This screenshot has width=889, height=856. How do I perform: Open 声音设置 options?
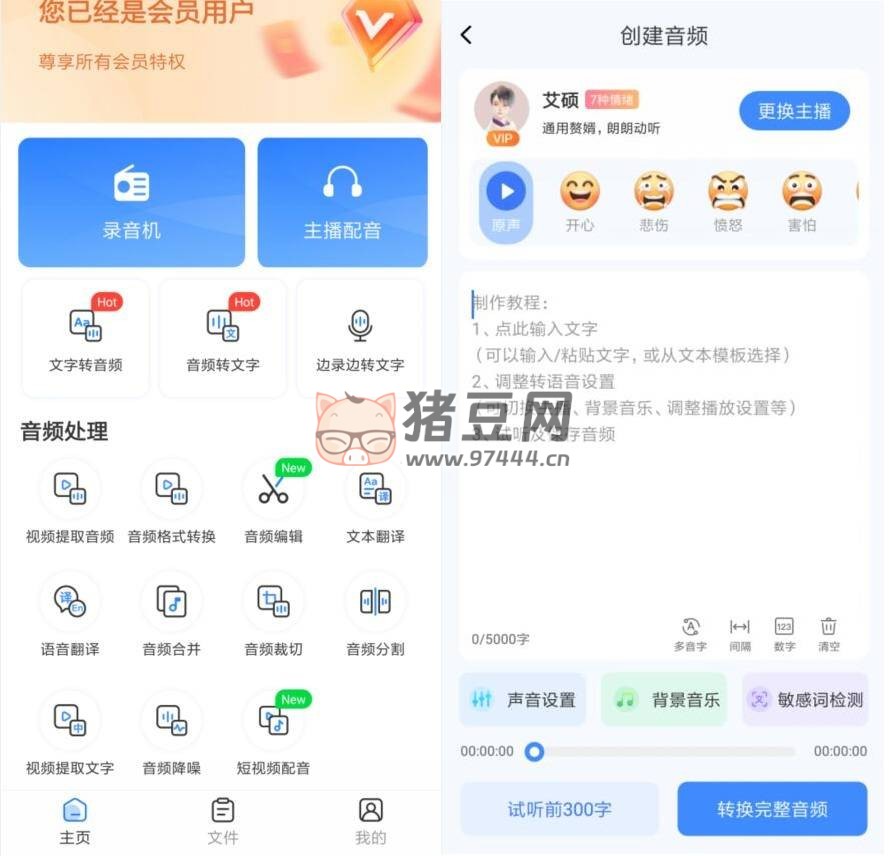pos(523,700)
